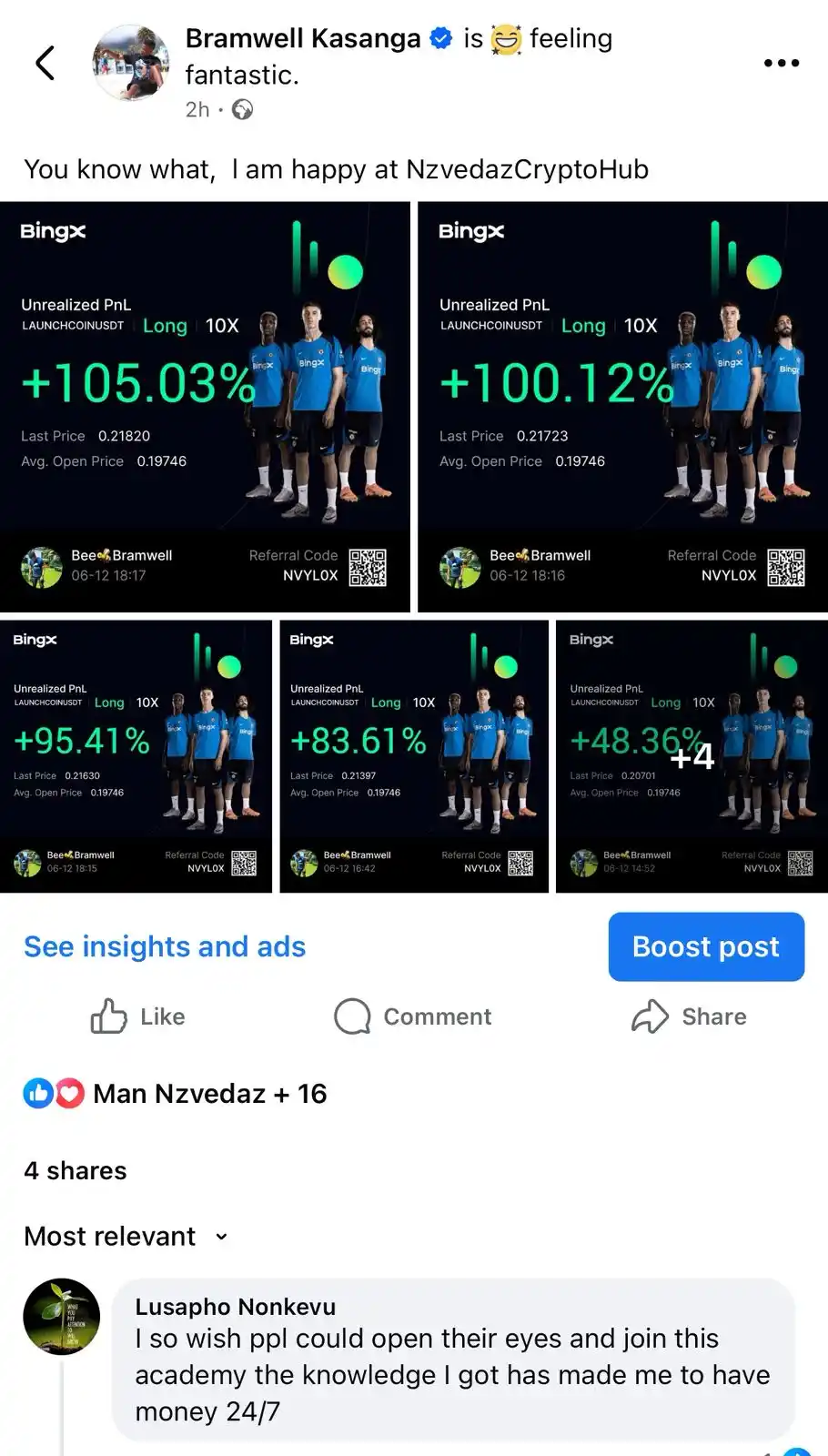Open the three-dot post options menu
The image size is (828, 1456).
coord(781,63)
